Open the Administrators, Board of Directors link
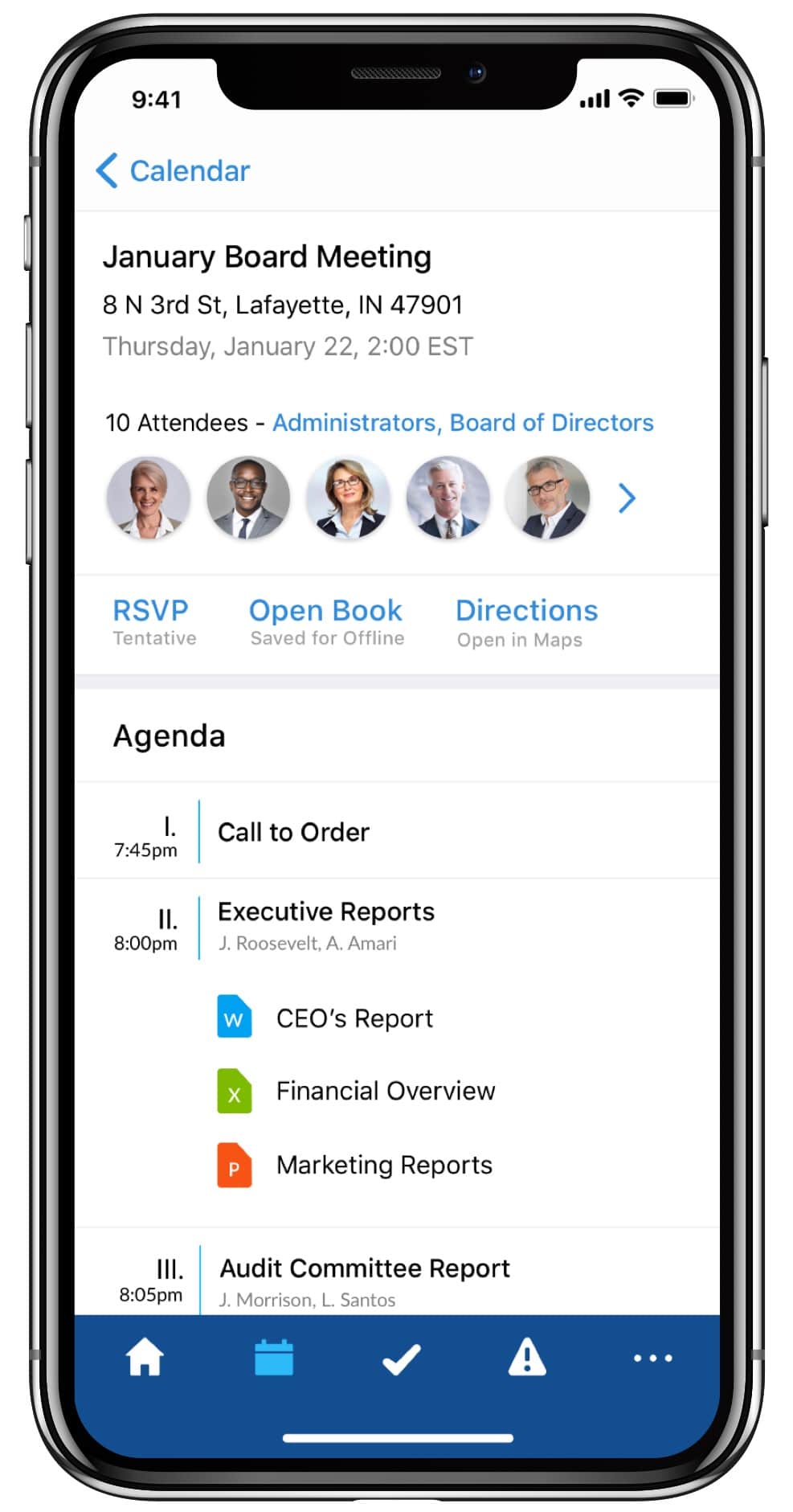 pos(463,423)
